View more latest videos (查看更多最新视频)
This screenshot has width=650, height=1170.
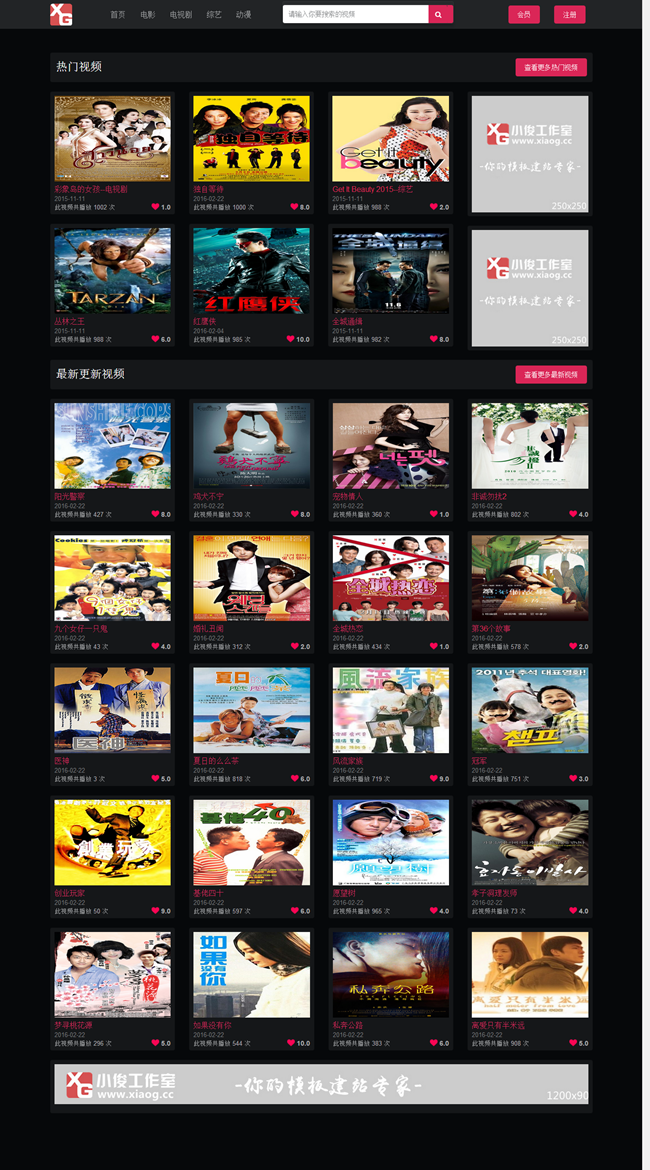click(x=551, y=374)
